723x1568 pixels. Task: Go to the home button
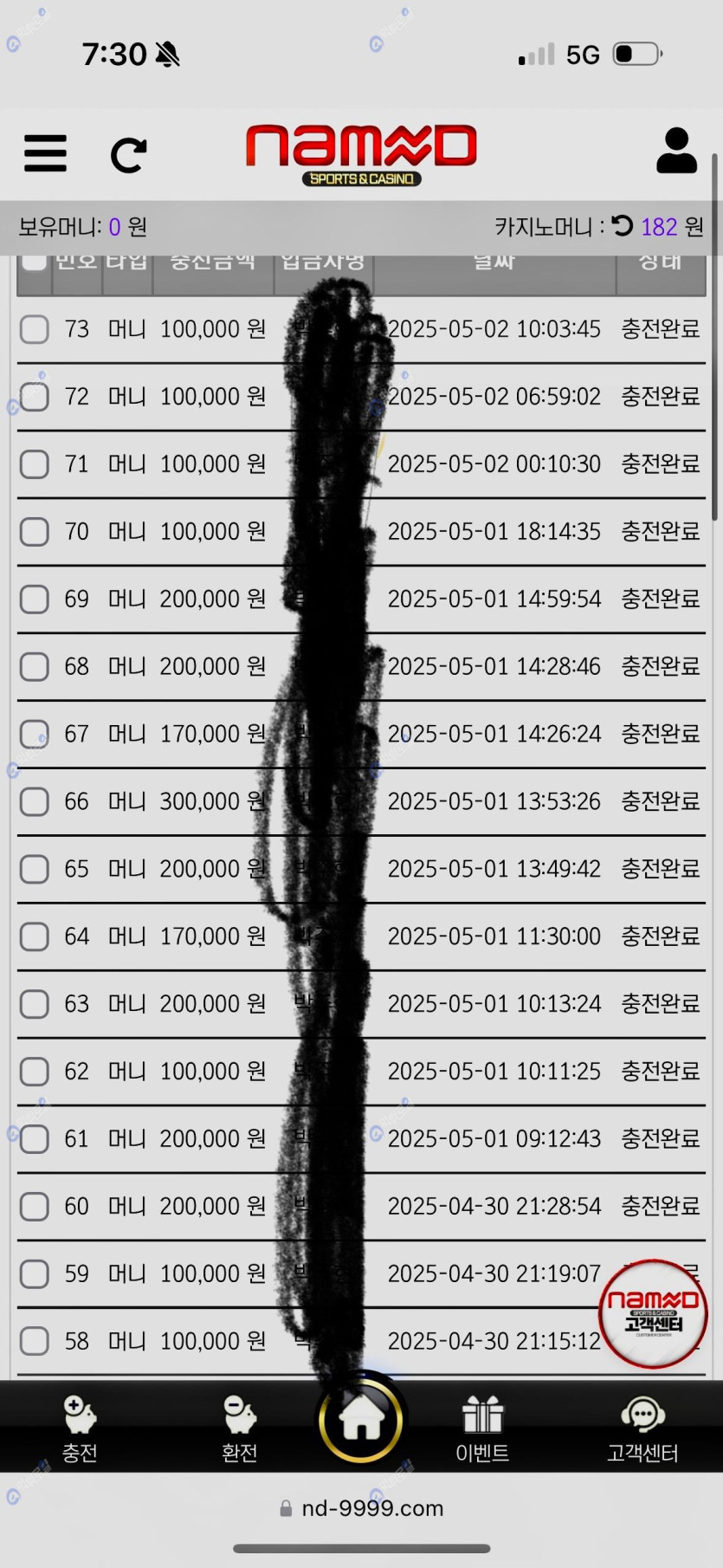[x=361, y=1421]
